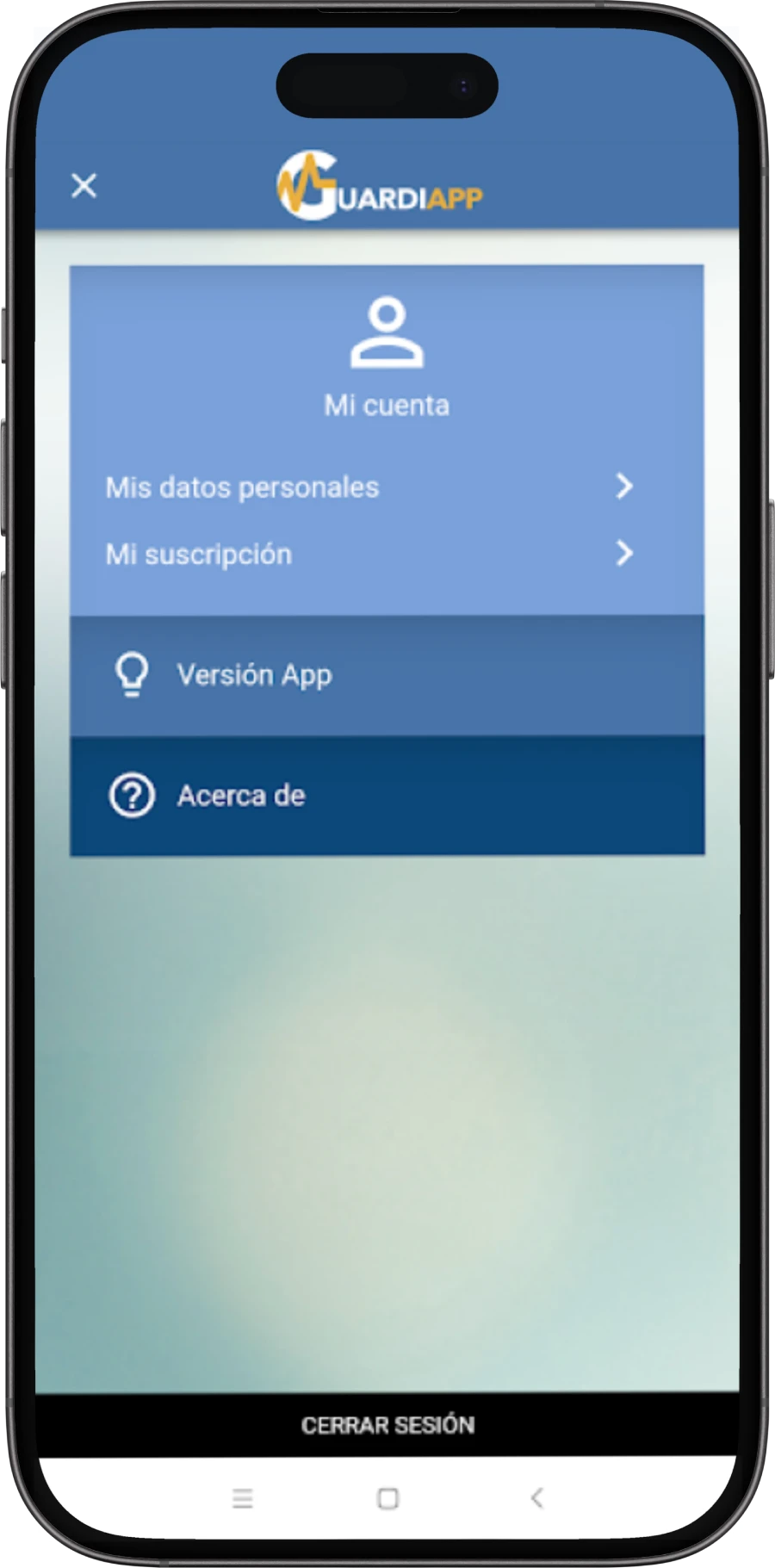Open Mis datos personales
Screen dimensions: 775x1568
369,487
